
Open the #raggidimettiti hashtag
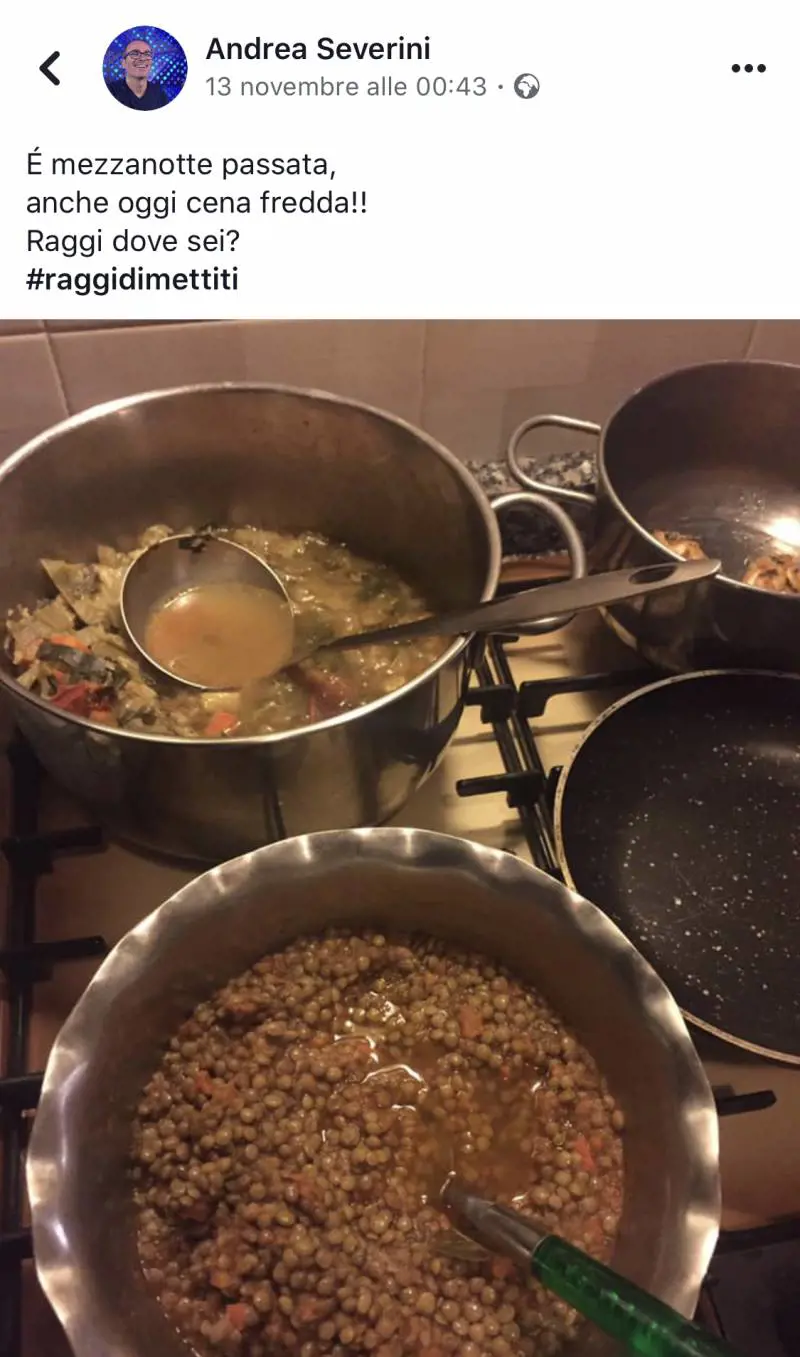(132, 279)
